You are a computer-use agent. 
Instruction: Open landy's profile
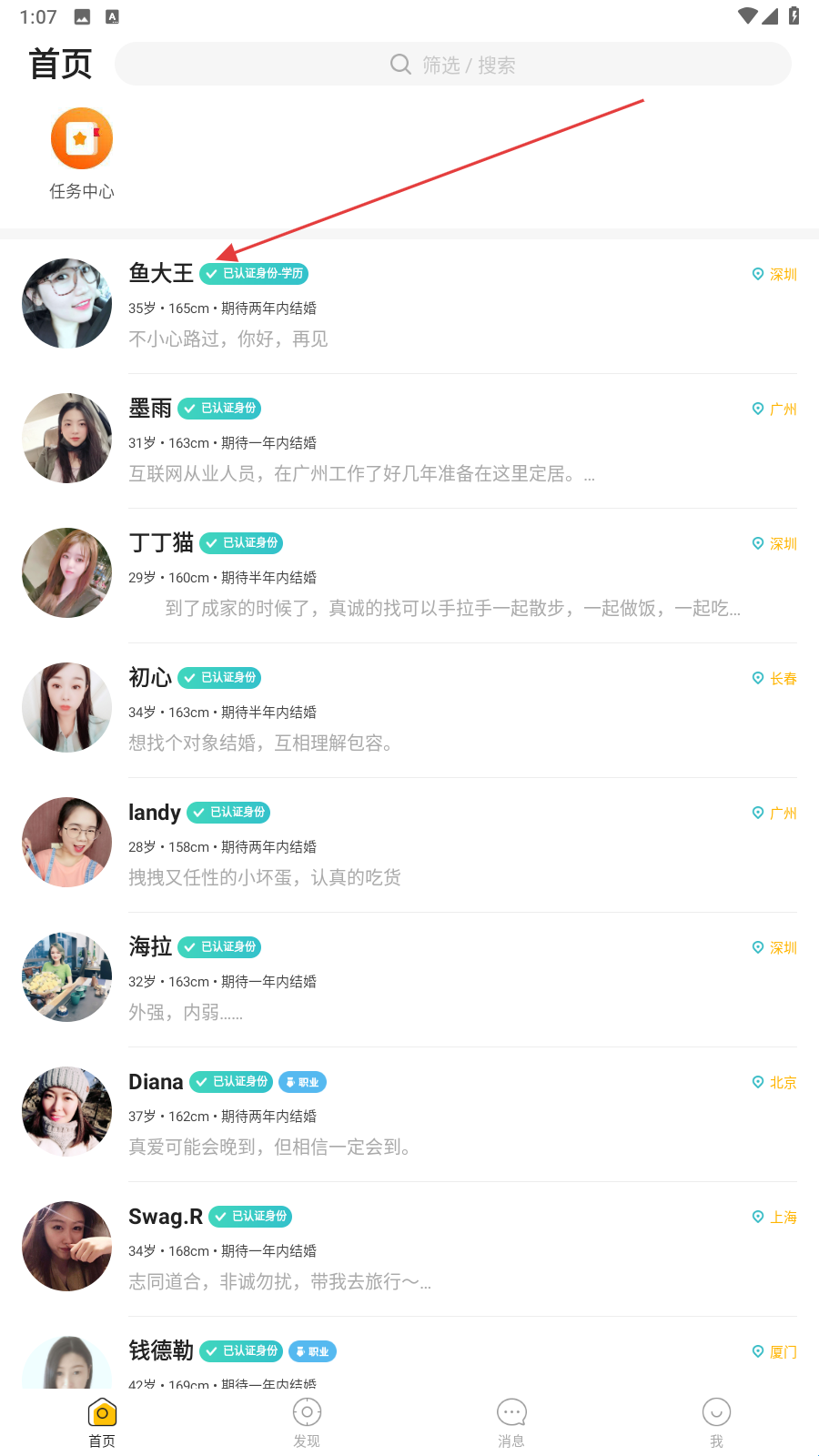pos(155,813)
